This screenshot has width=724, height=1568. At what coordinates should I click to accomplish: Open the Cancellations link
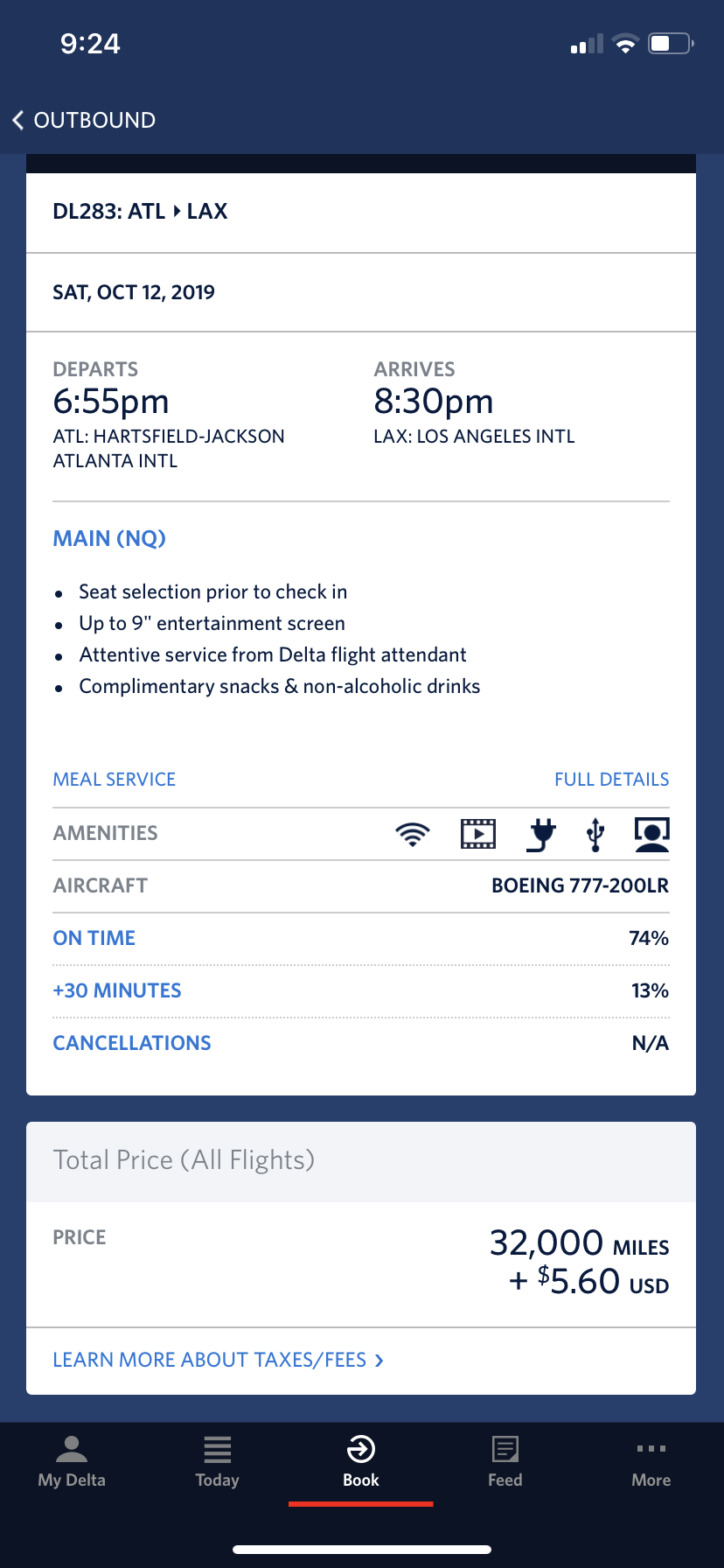point(132,1043)
